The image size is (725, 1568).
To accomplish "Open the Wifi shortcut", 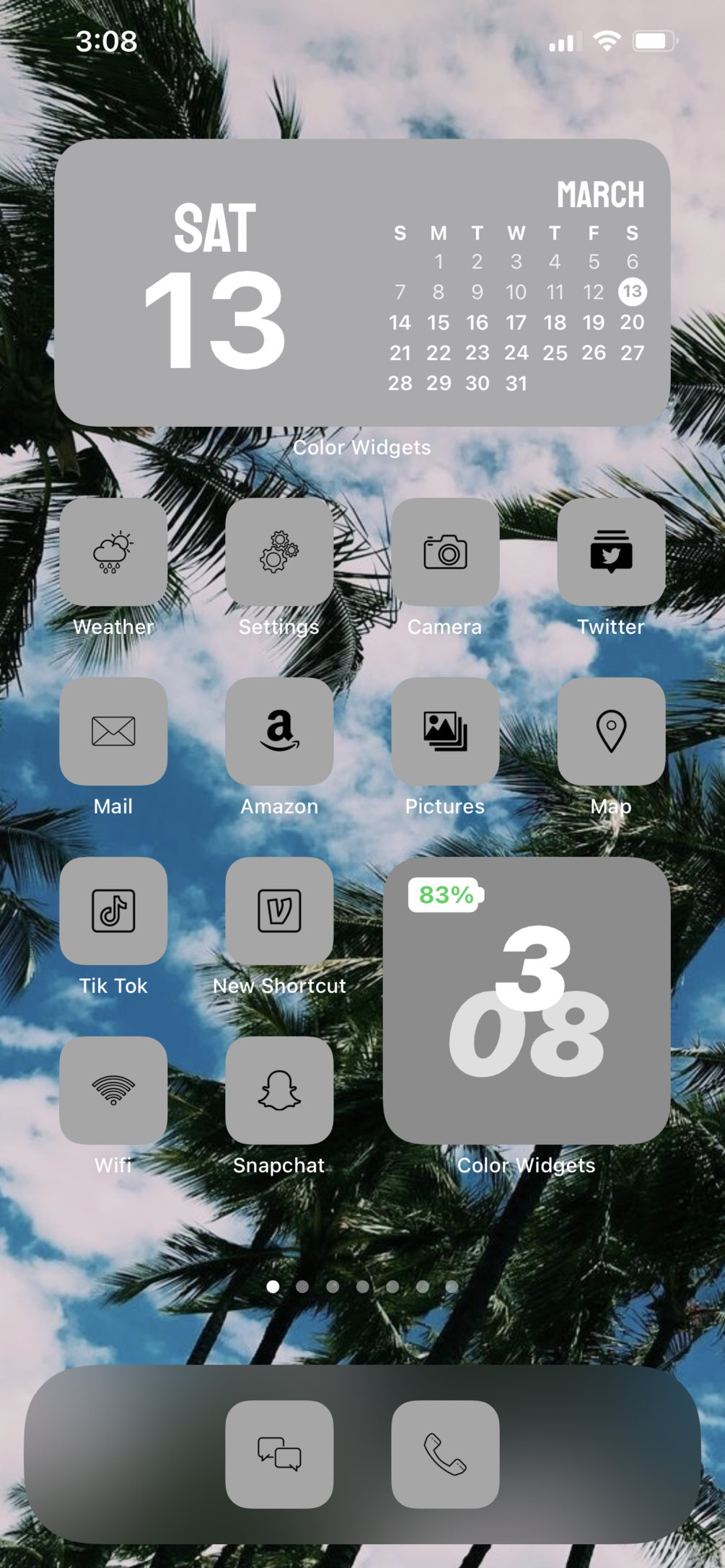I will pyautogui.click(x=114, y=1091).
